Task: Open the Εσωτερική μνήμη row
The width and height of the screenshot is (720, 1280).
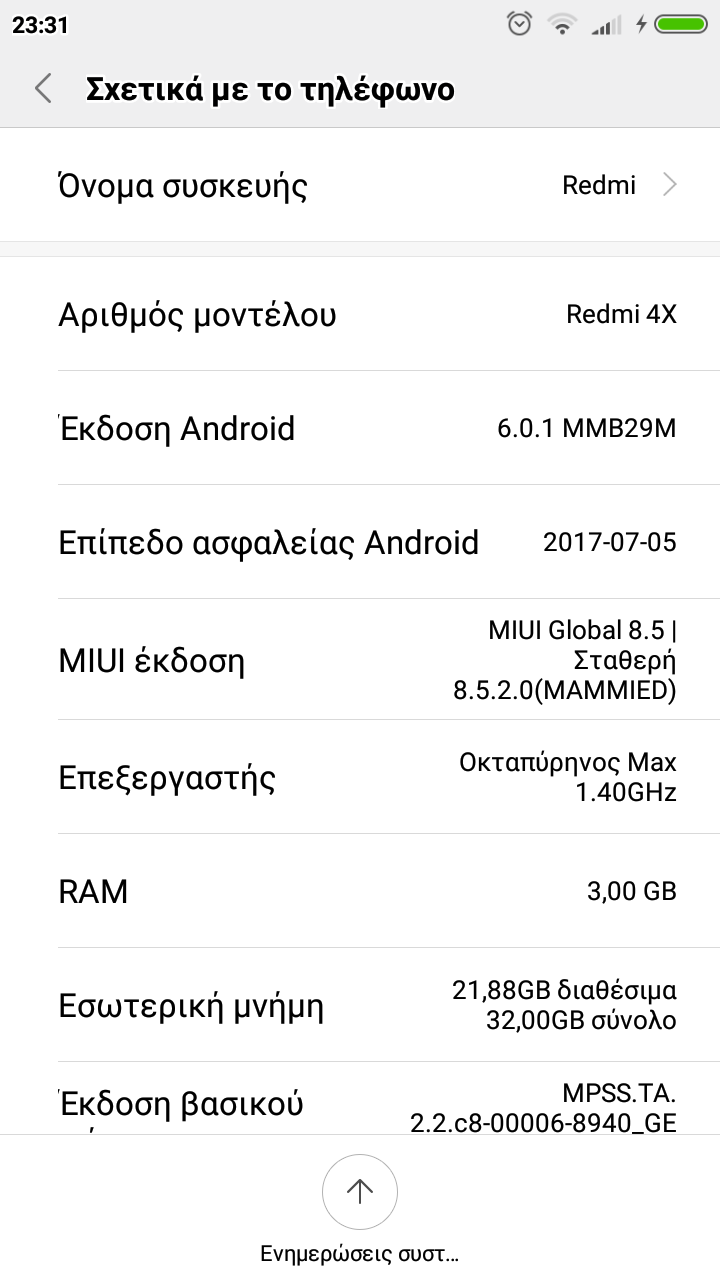Action: point(360,1005)
